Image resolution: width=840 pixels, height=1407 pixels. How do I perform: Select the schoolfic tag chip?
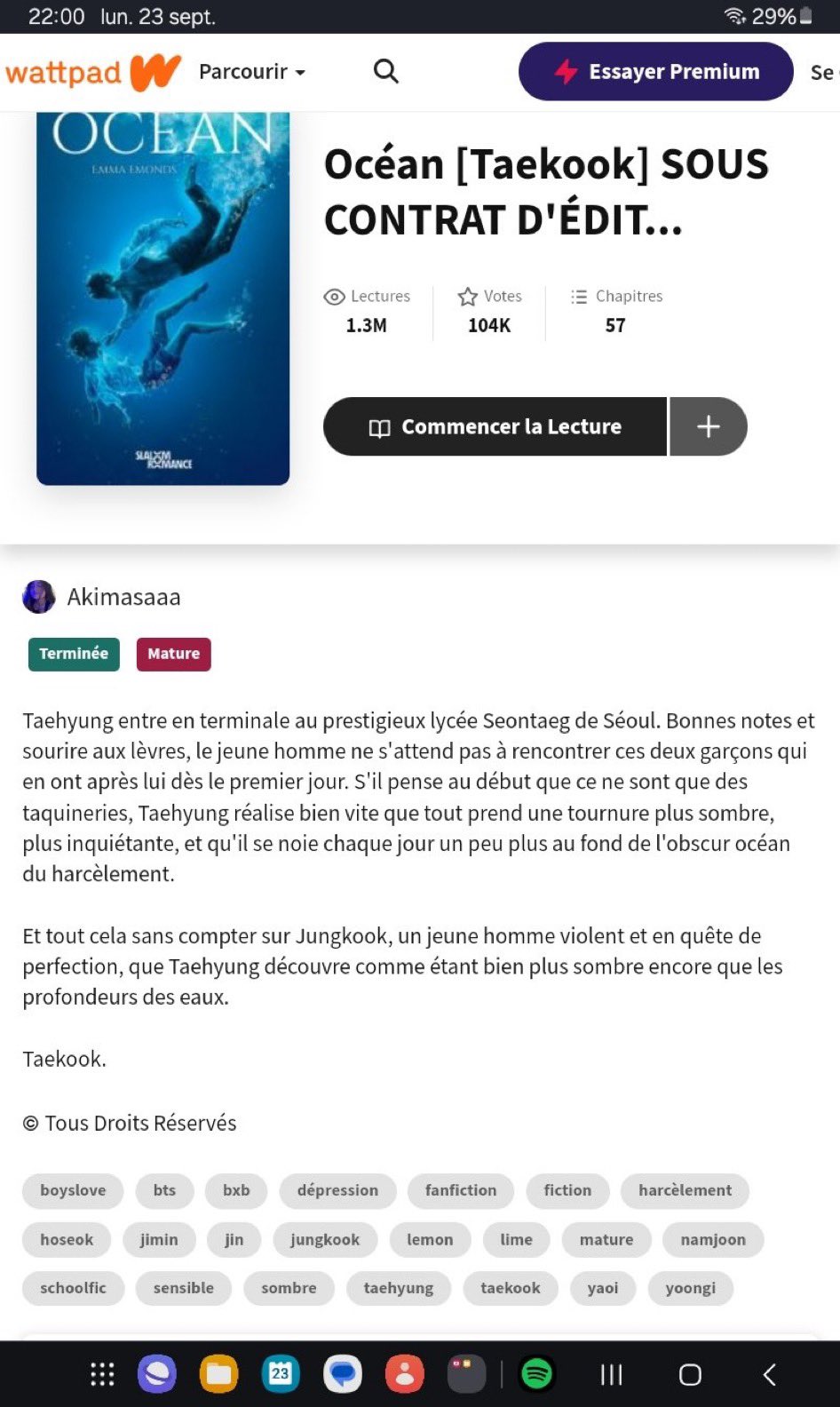(73, 1288)
